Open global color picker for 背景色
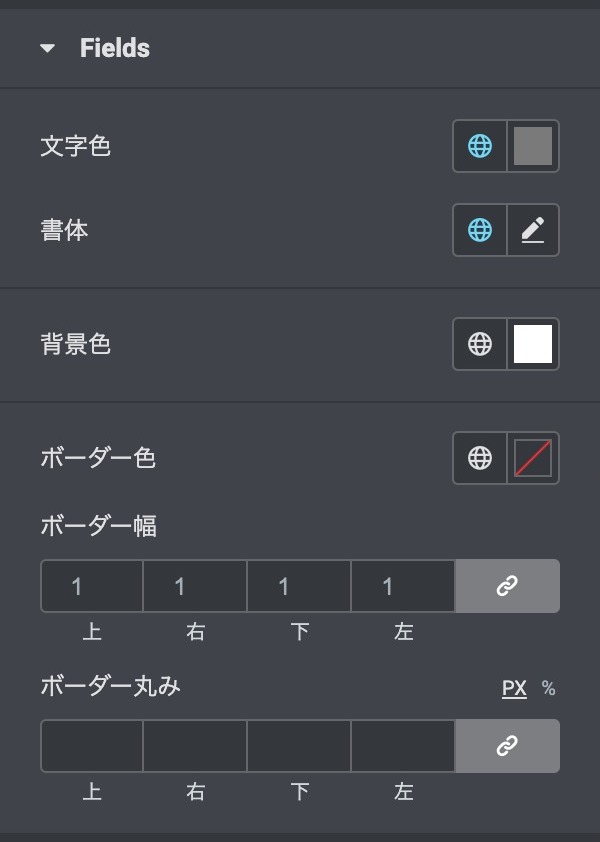This screenshot has height=842, width=600. pos(480,345)
